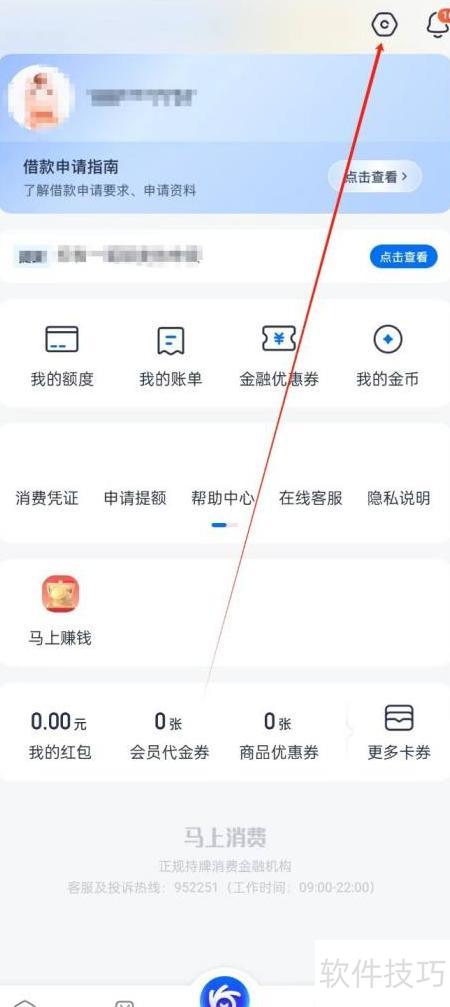
Task: Tap the profile avatar
Action: [40, 98]
